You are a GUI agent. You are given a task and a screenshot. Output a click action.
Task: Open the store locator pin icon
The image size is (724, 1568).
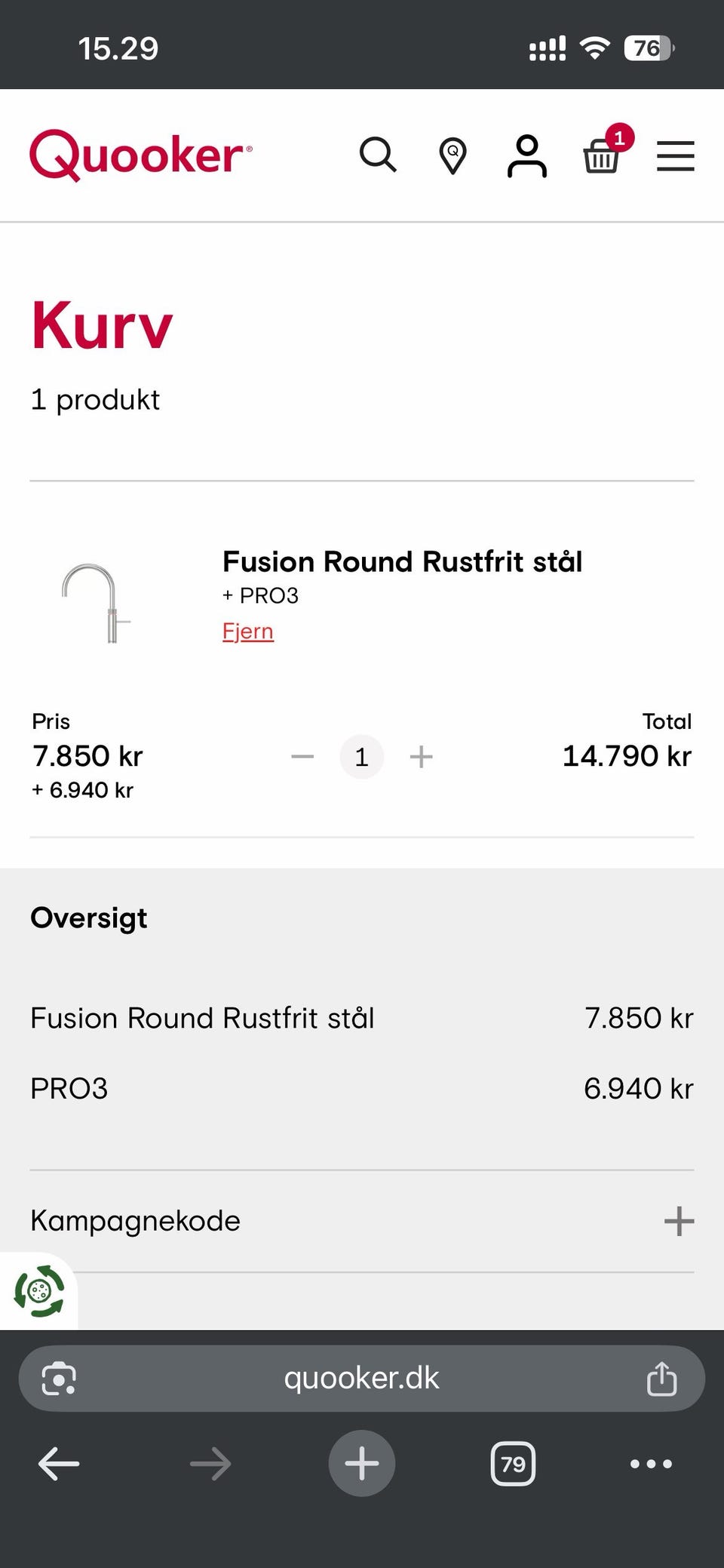point(452,156)
